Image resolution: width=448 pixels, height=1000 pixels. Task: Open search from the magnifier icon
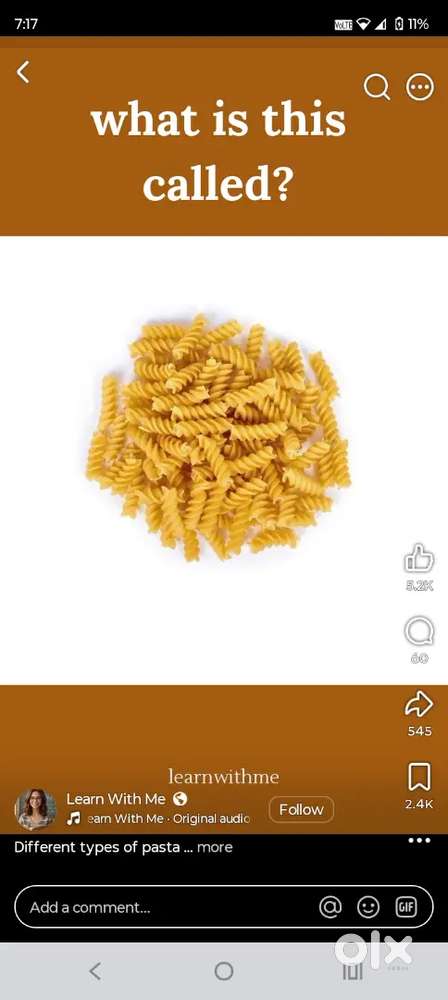pyautogui.click(x=377, y=87)
